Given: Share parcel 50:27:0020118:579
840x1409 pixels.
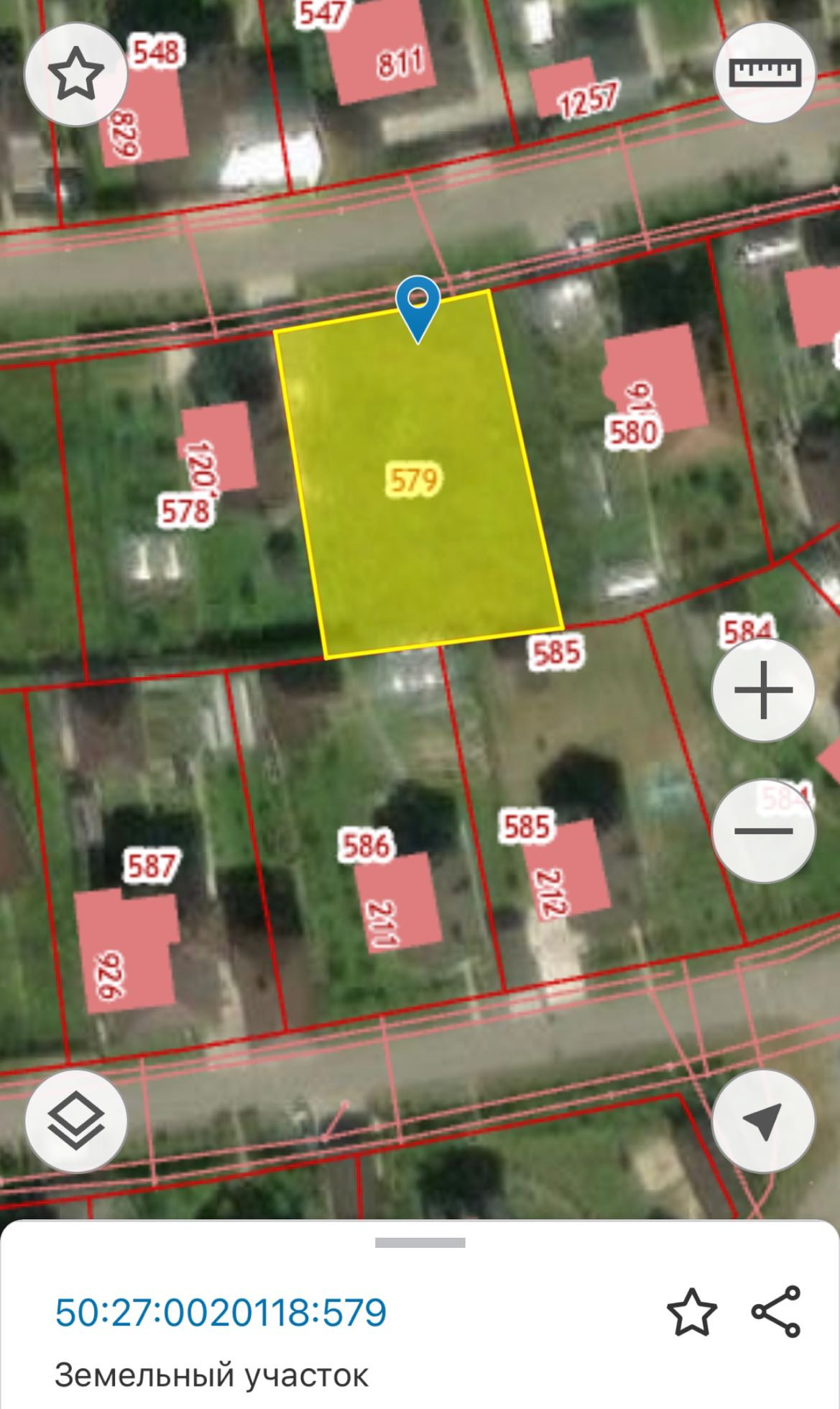Looking at the screenshot, I should pyautogui.click(x=776, y=1312).
